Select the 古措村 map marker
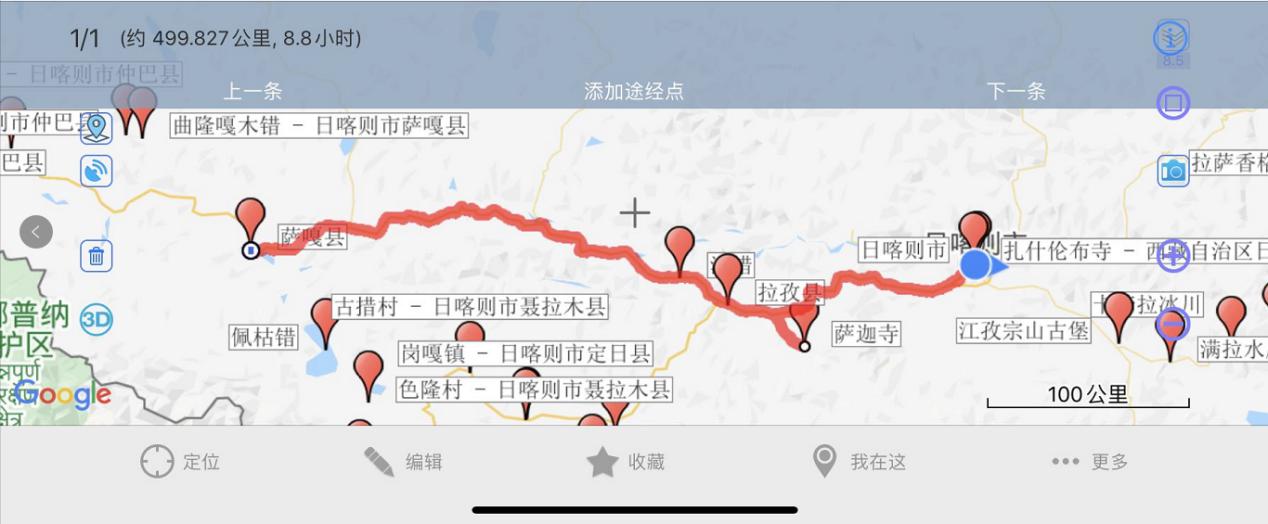Image resolution: width=1268 pixels, height=524 pixels. (324, 318)
